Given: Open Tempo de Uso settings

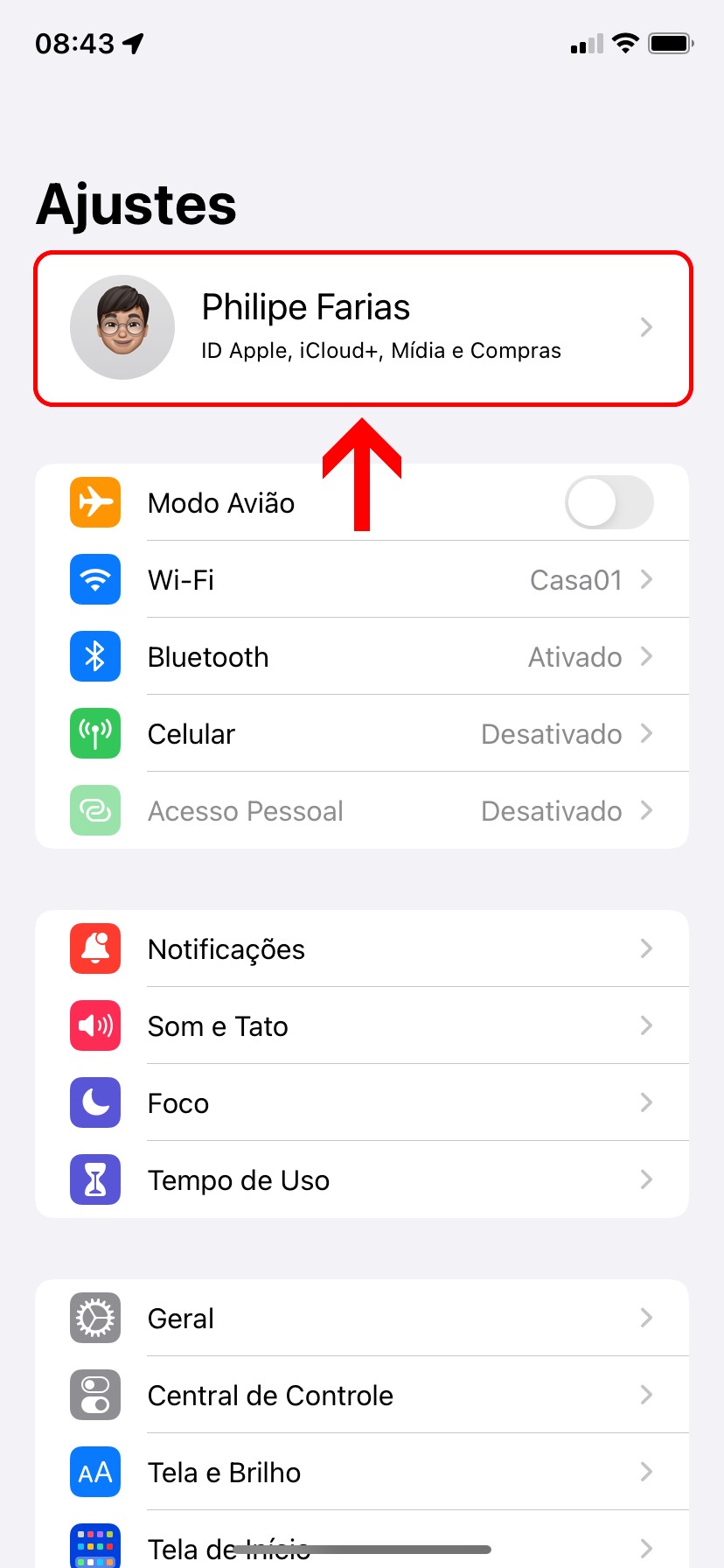Looking at the screenshot, I should pyautogui.click(x=362, y=1179).
